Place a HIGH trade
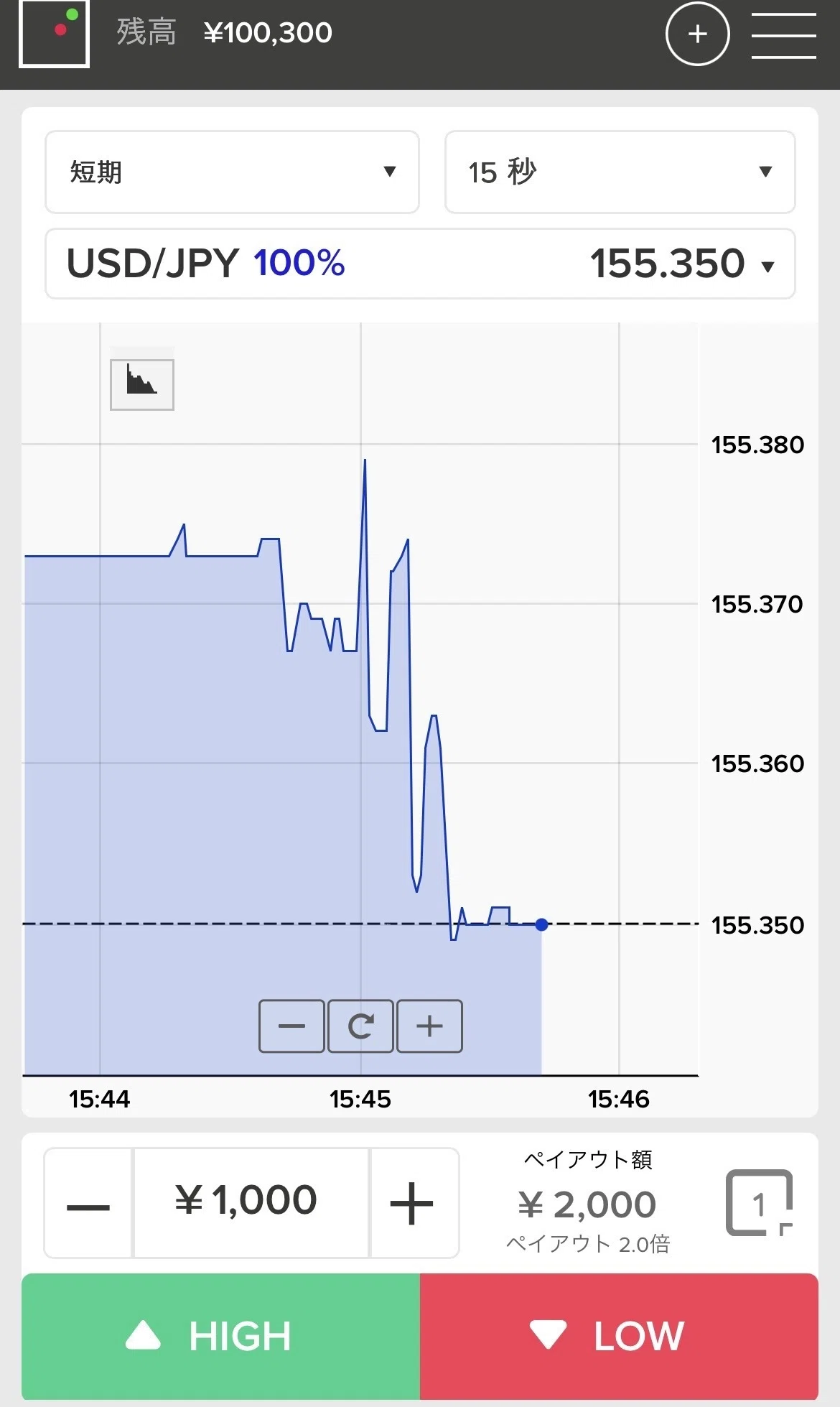840x1407 pixels. [220, 1336]
